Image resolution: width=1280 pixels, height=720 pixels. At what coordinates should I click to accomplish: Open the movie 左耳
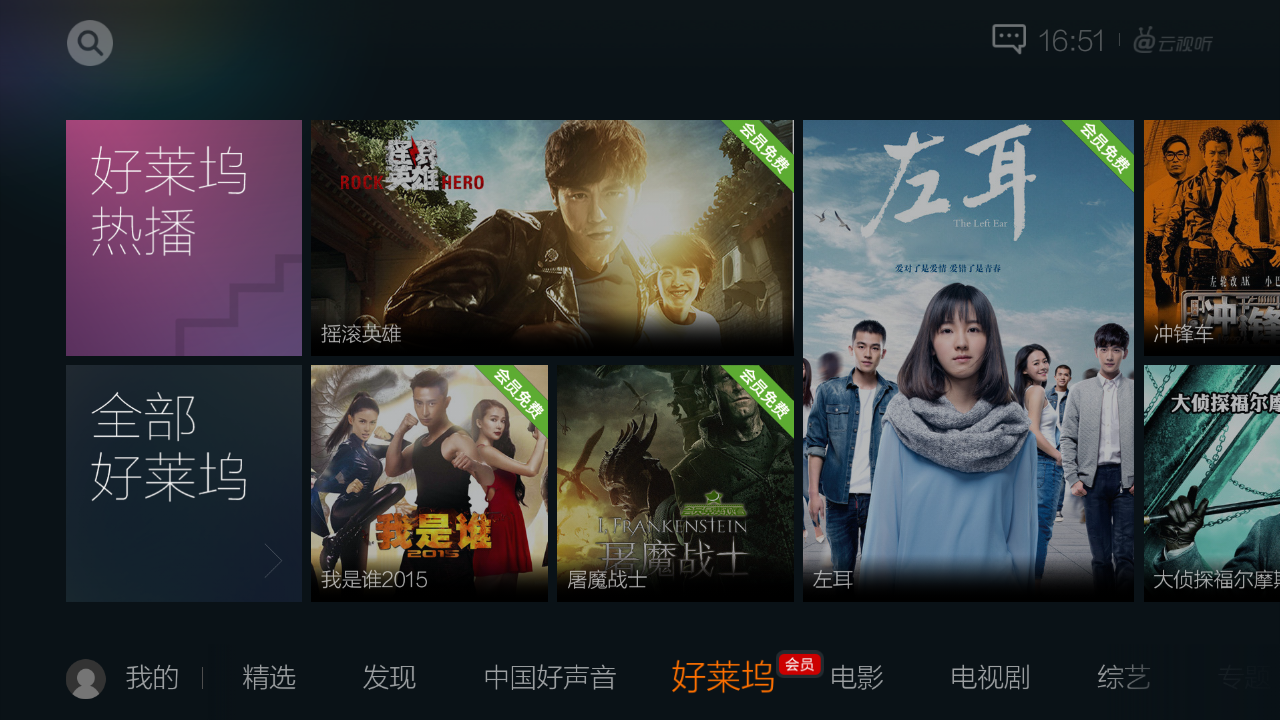coord(968,360)
